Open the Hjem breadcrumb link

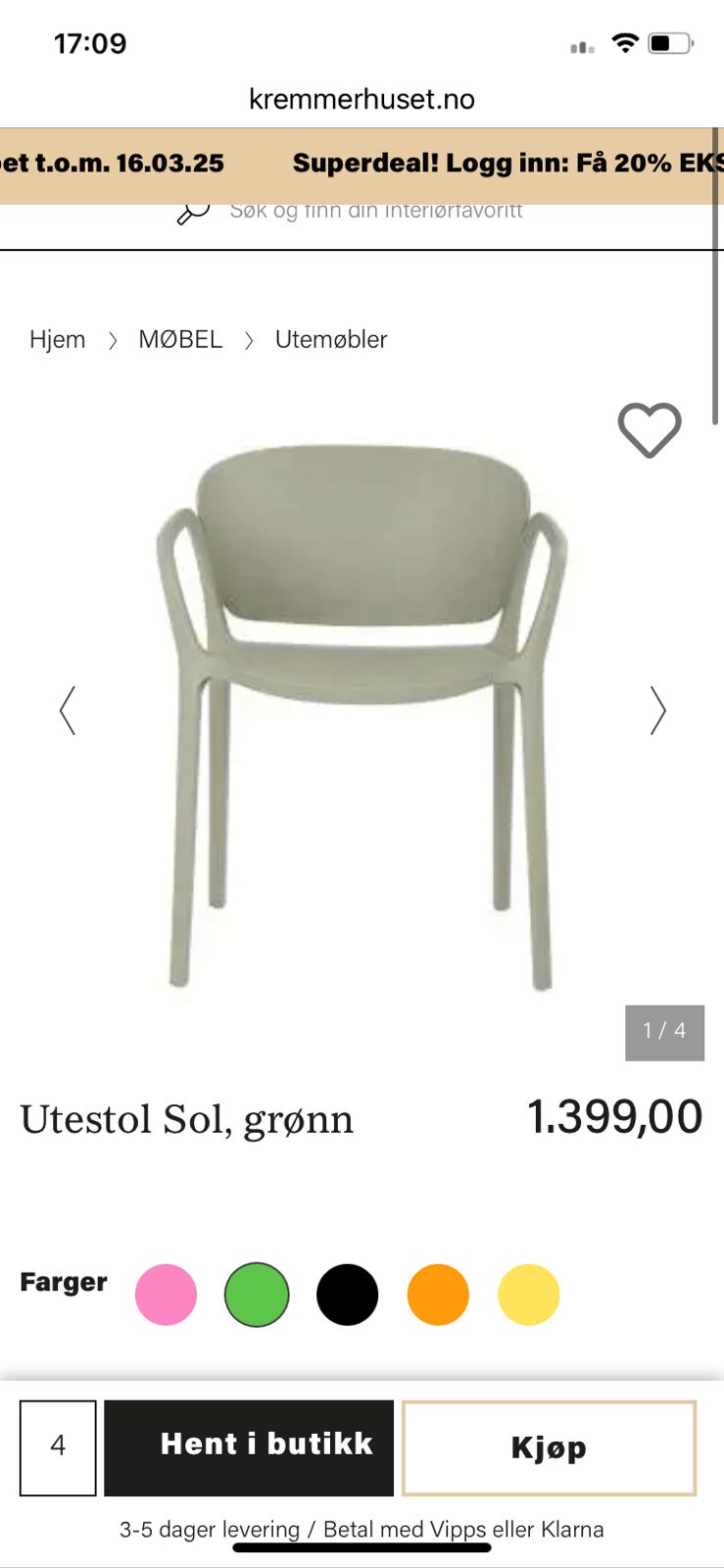tap(58, 339)
